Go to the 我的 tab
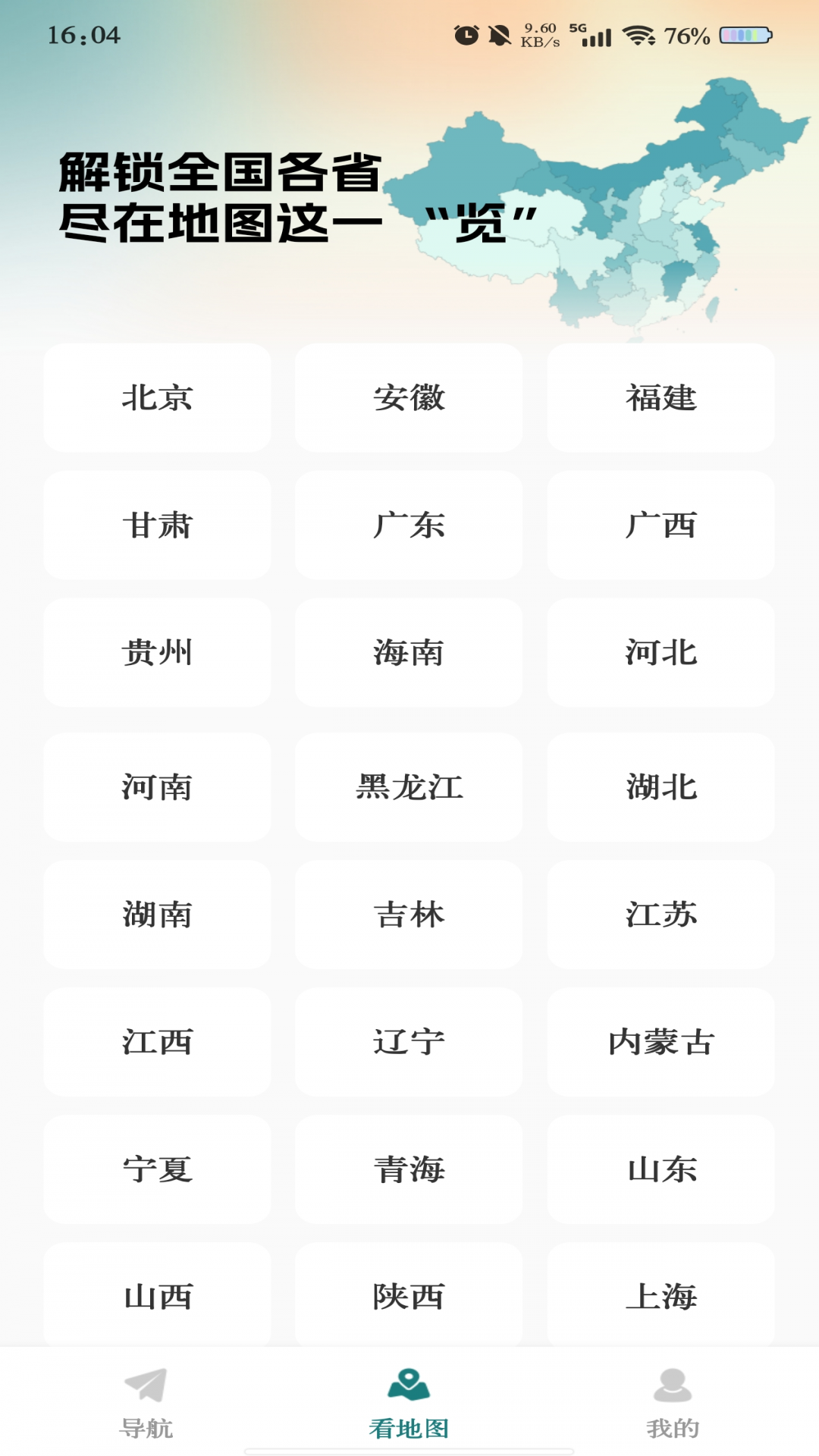The width and height of the screenshot is (819, 1456). pos(673,1403)
